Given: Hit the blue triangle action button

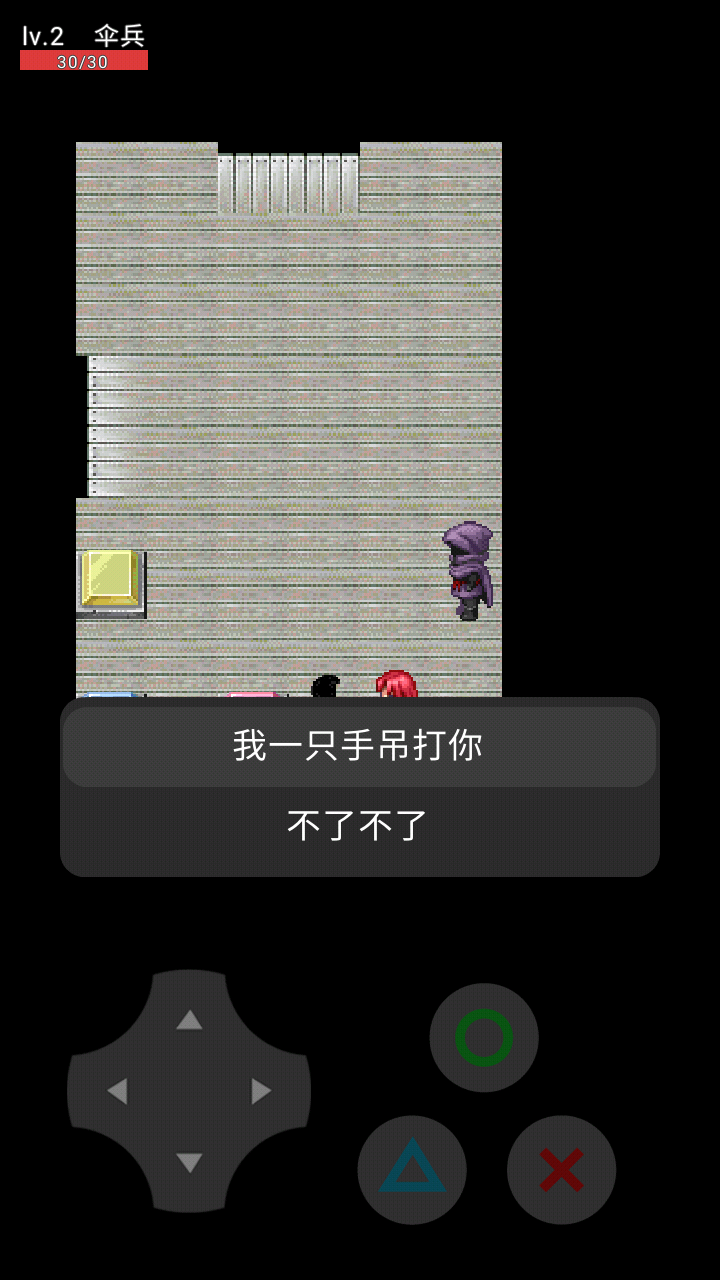Looking at the screenshot, I should 412,1169.
